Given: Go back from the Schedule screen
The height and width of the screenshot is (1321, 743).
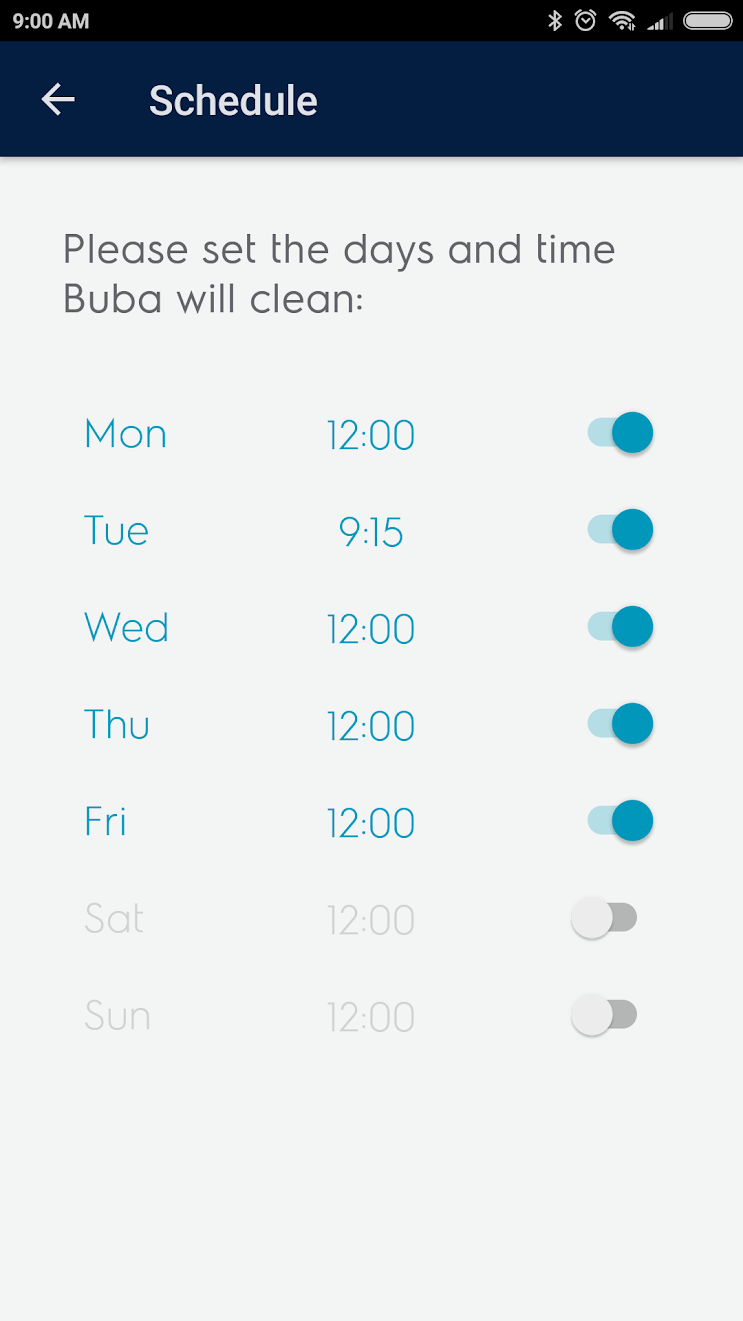Looking at the screenshot, I should (x=58, y=99).
